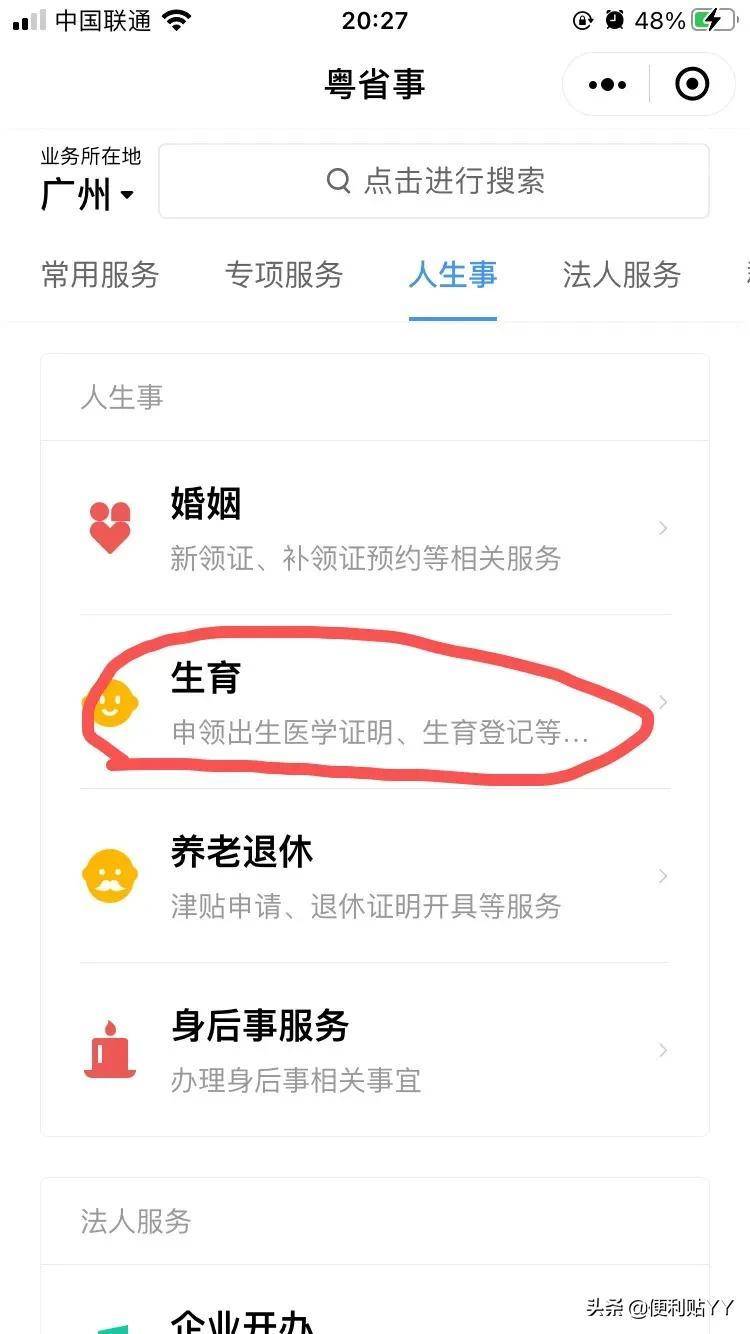Viewport: 750px width, 1334px height.
Task: Tap the circled 生育 service entry
Action: coord(350,700)
